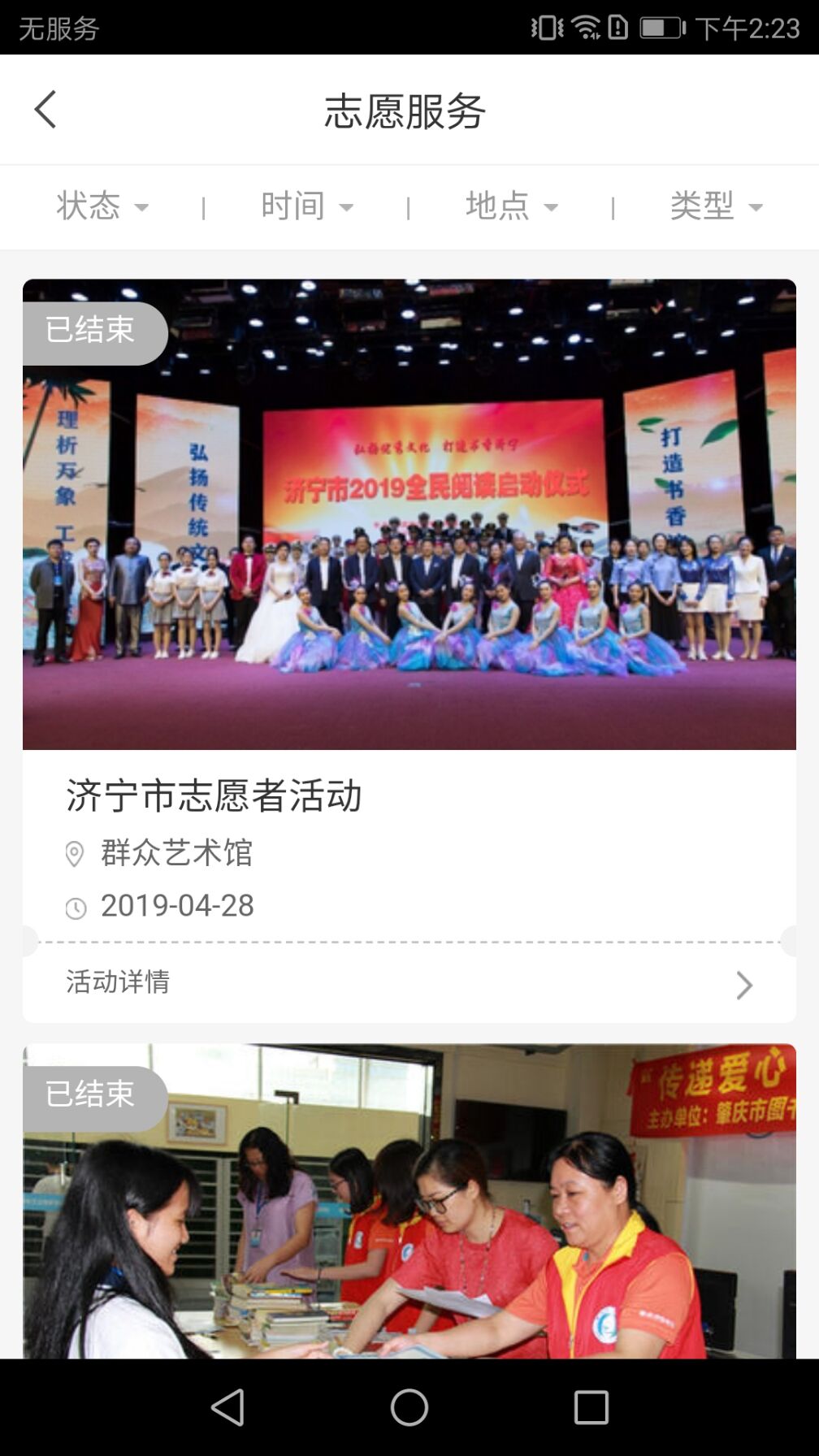
Task: Open the 时间 filter dropdown
Action: [x=307, y=206]
